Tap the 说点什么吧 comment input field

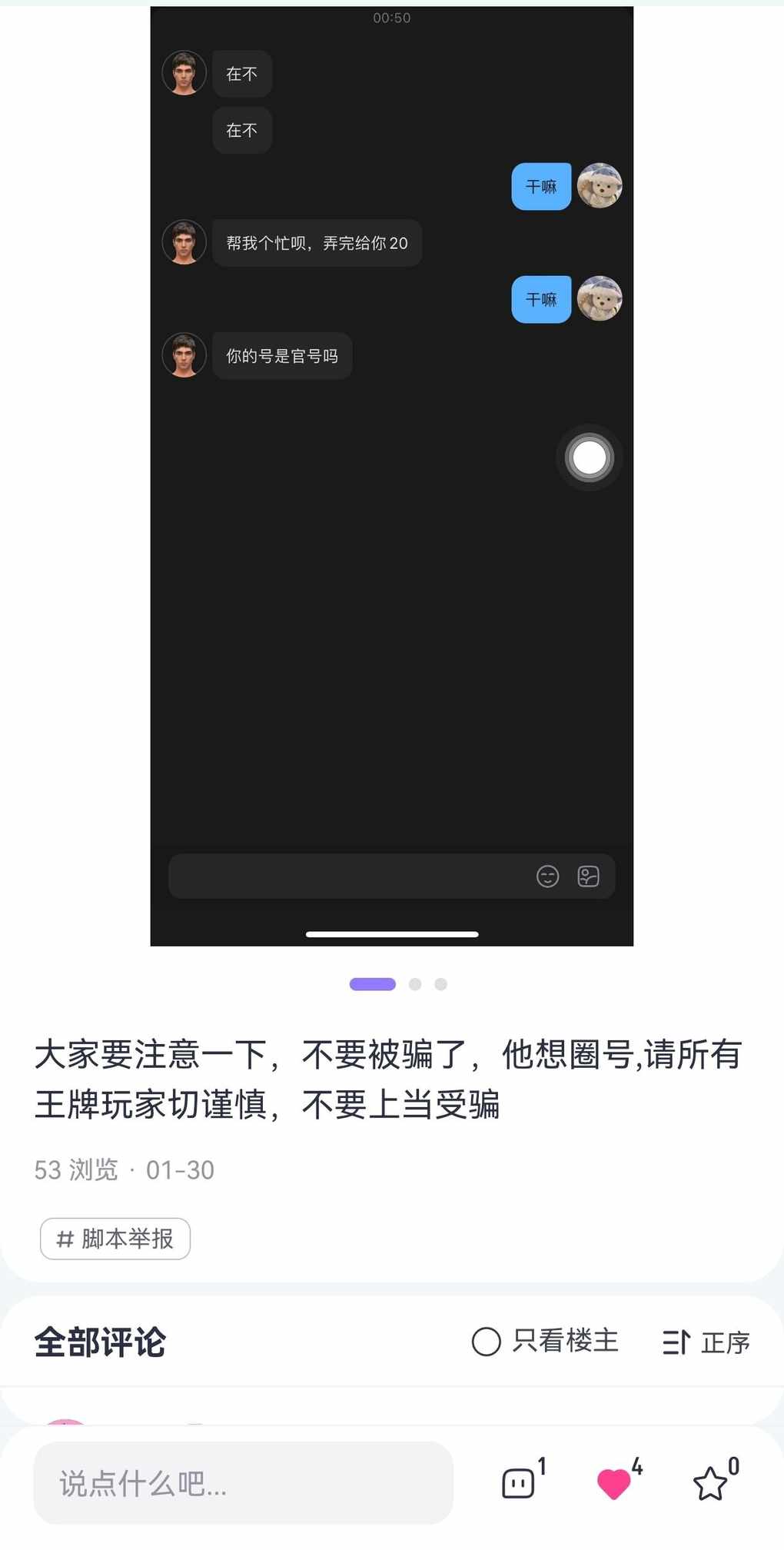click(243, 1483)
